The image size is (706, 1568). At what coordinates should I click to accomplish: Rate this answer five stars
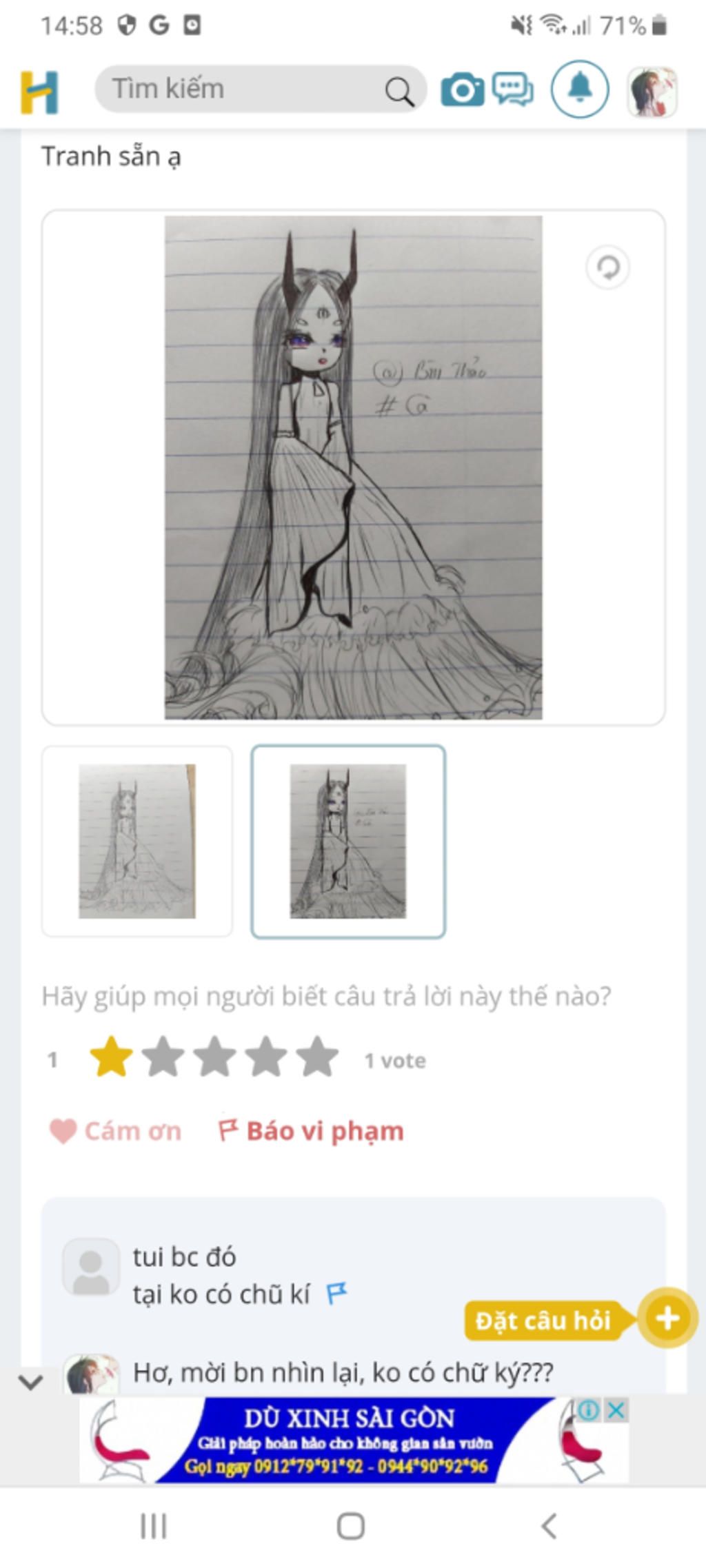point(317,1057)
